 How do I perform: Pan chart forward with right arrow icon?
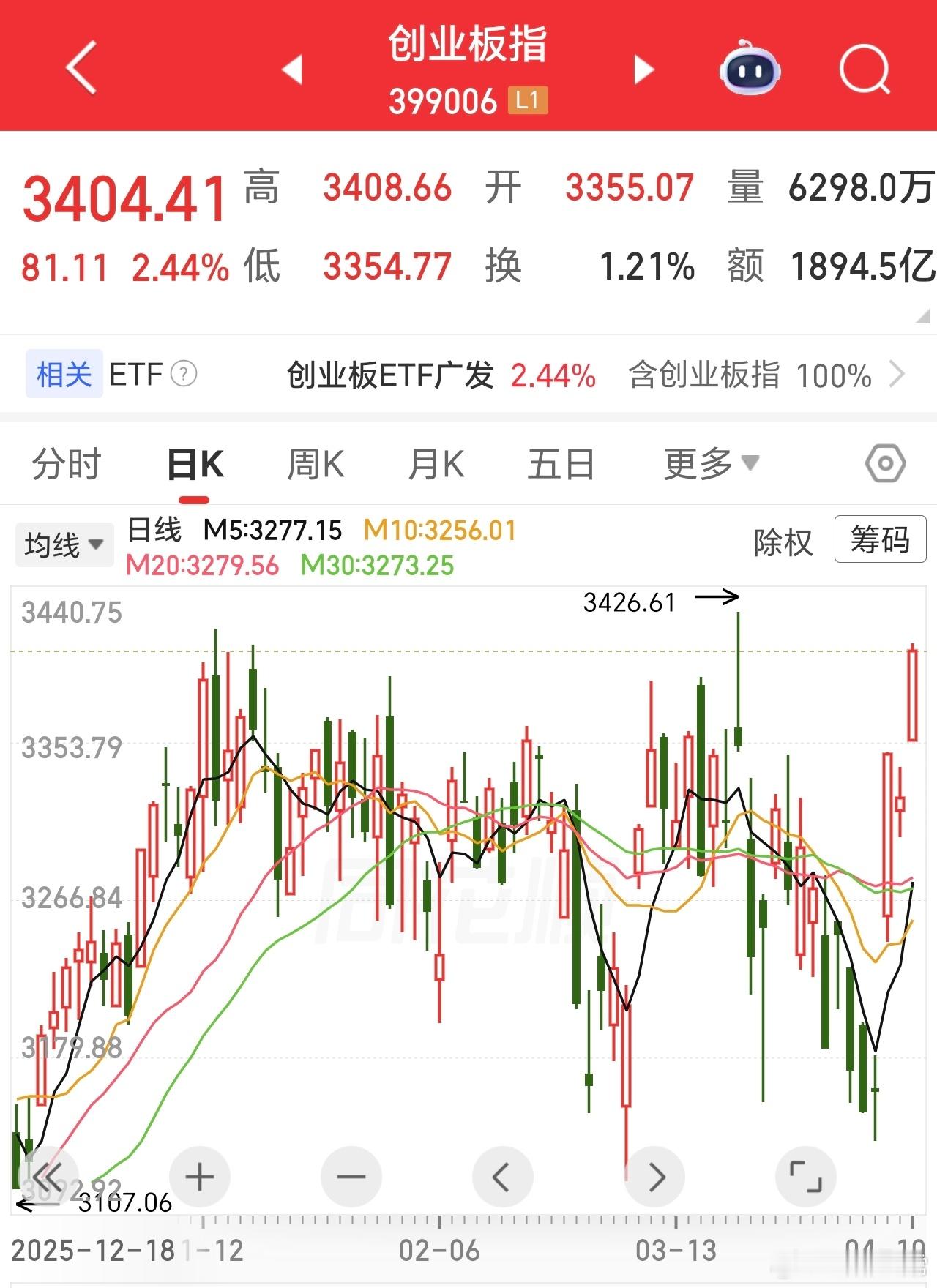[657, 1177]
